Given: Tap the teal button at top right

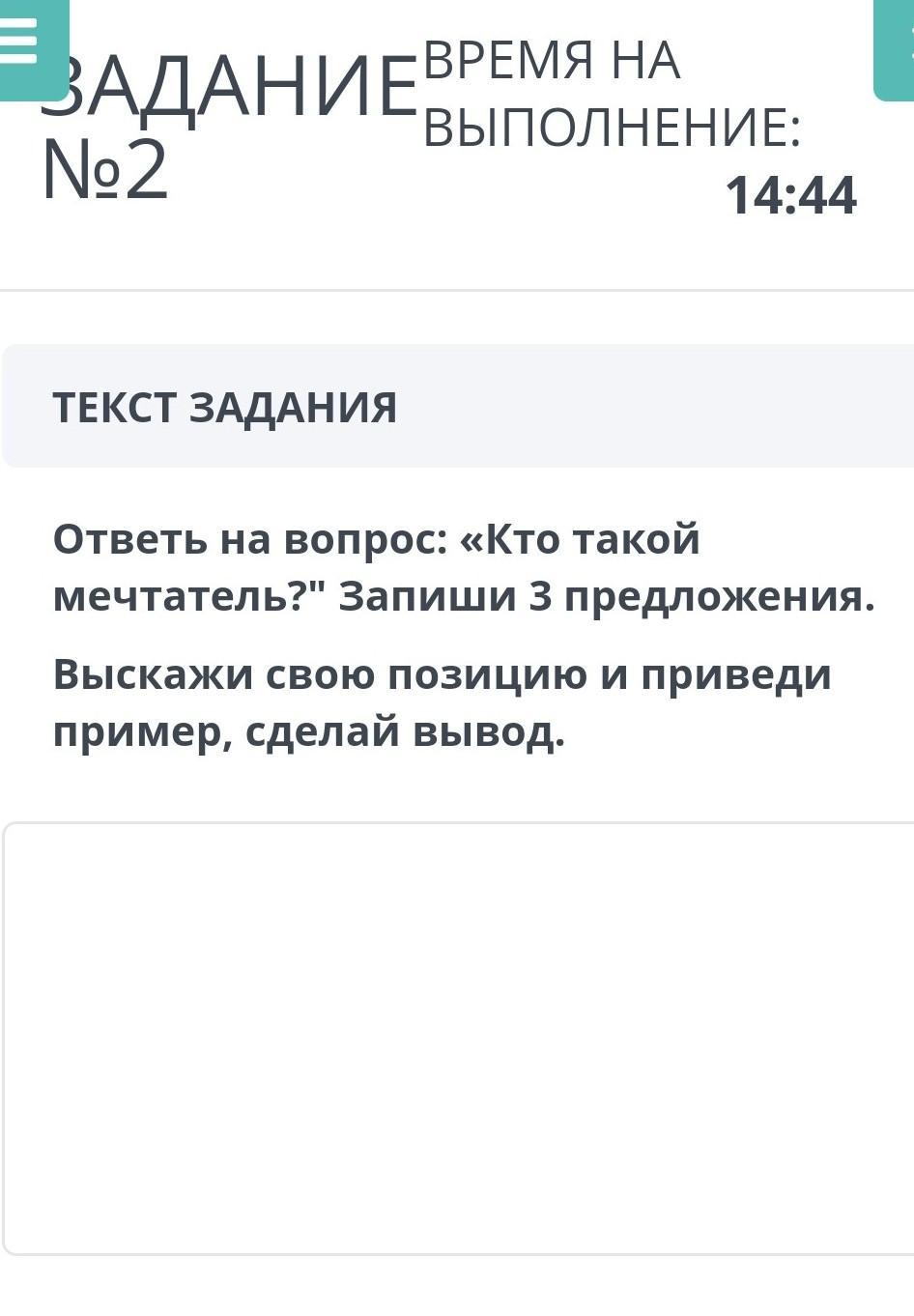Looking at the screenshot, I should point(896,48).
